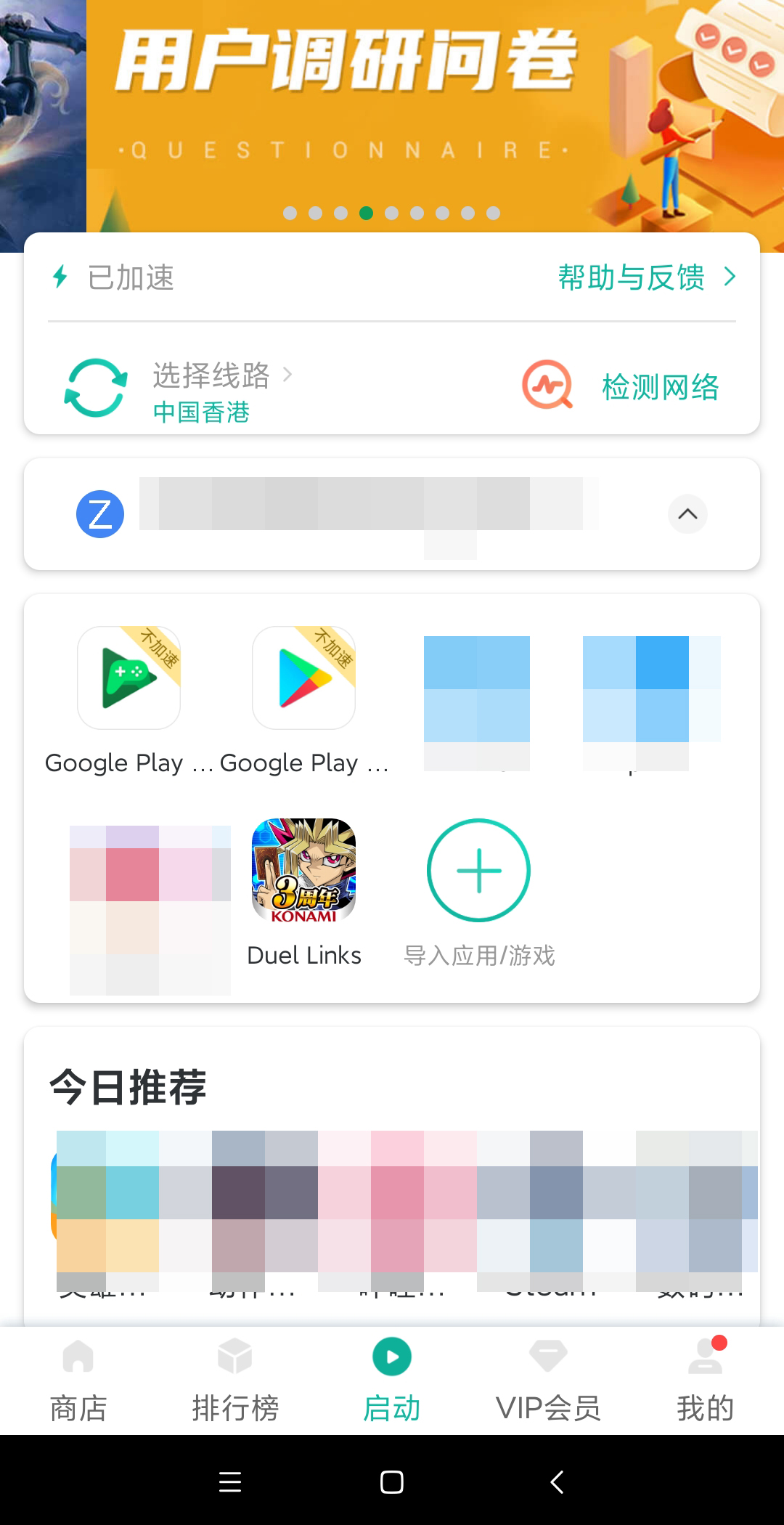The width and height of the screenshot is (784, 1525).
Task: Switch to the 商店 tab
Action: click(78, 1380)
